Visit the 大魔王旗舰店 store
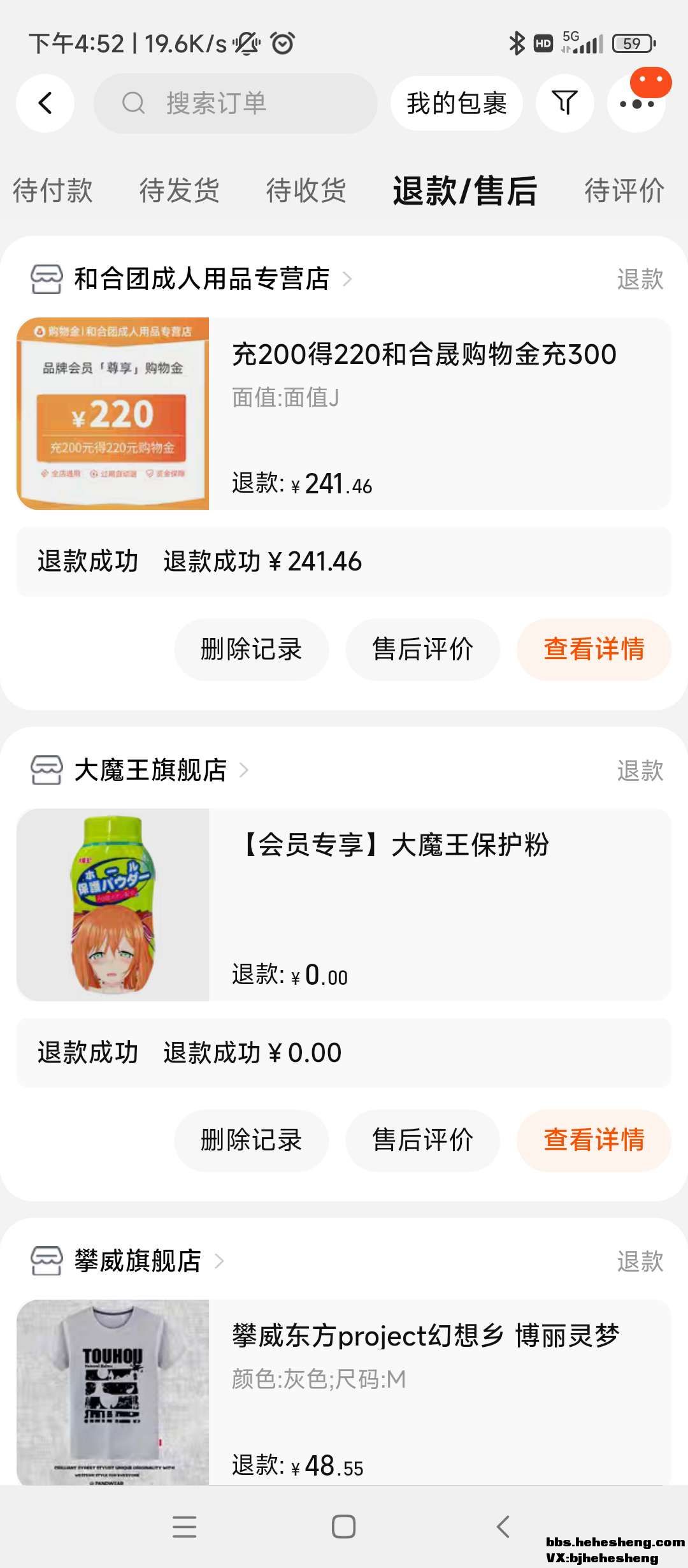 [x=150, y=770]
